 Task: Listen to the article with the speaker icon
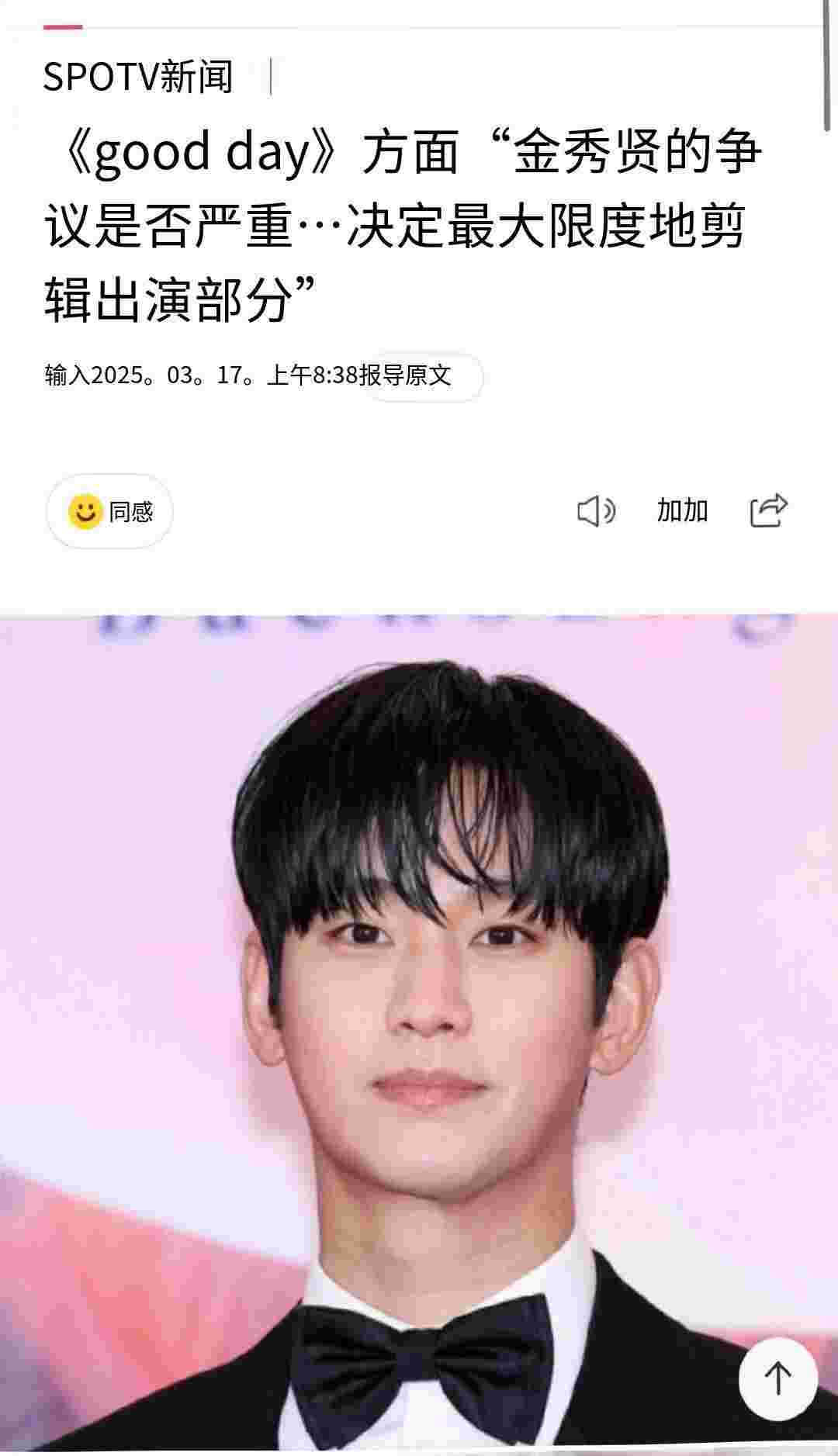coord(596,511)
